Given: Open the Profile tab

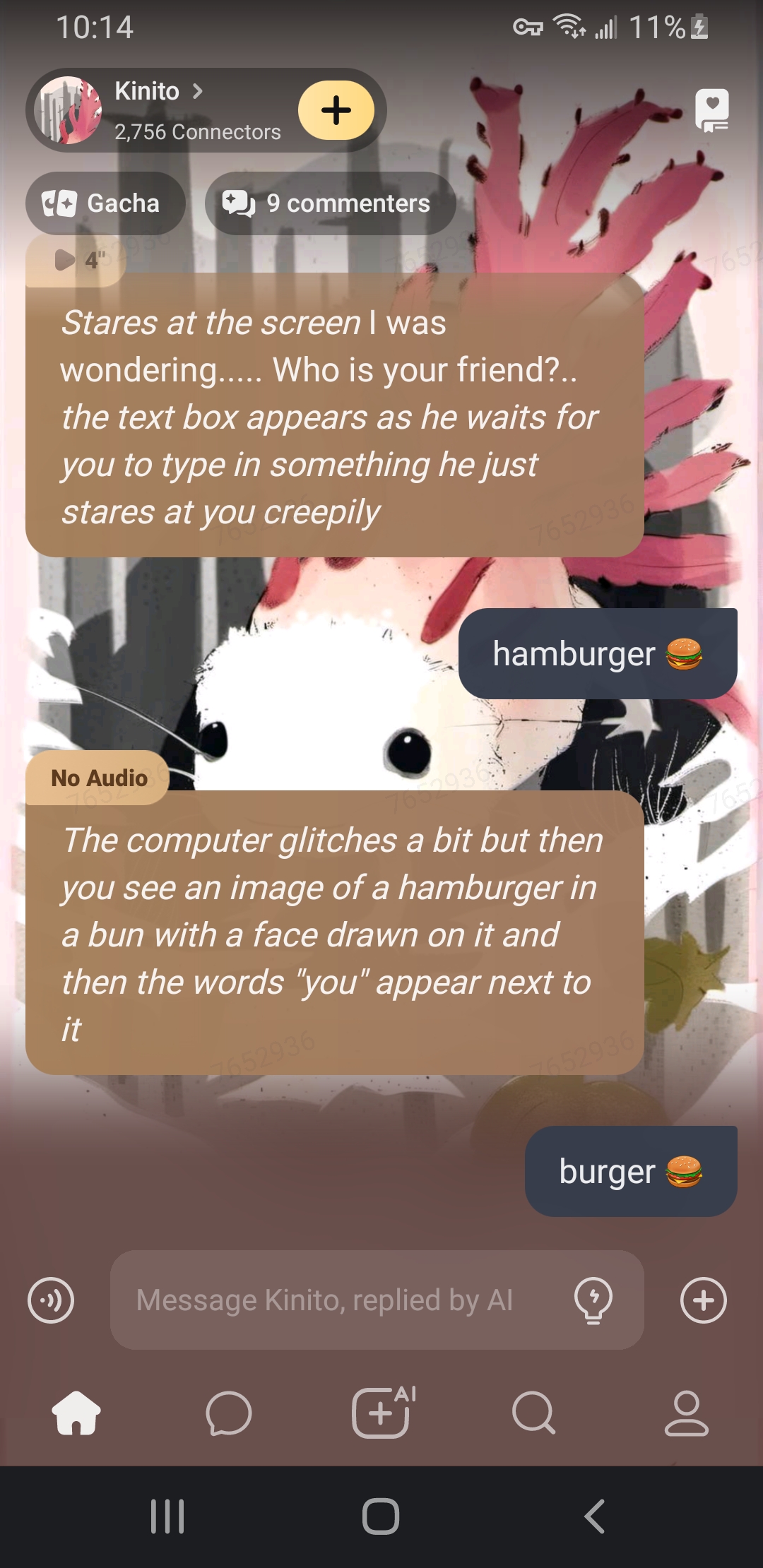Looking at the screenshot, I should pos(686,1413).
